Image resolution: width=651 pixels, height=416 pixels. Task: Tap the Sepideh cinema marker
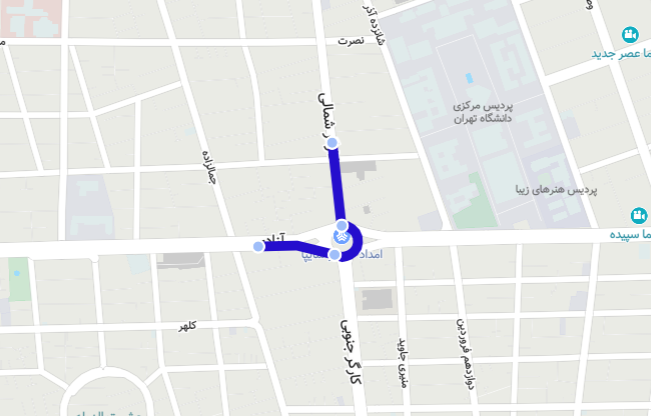point(638,215)
